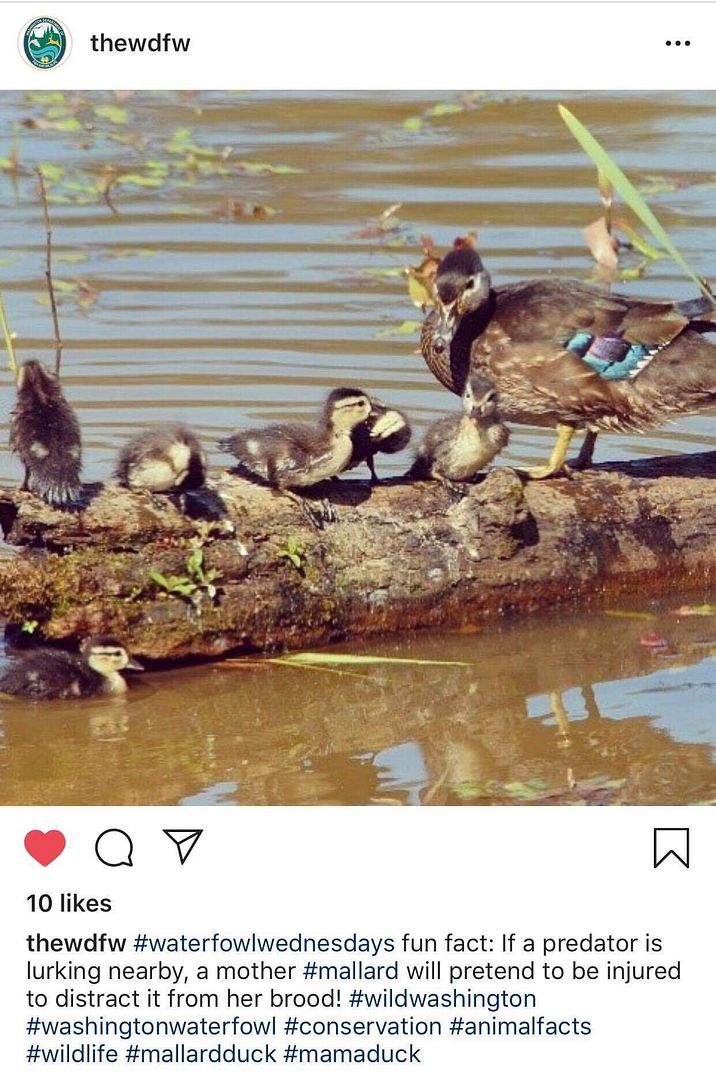
Task: Open thewdfw username in post header
Action: click(139, 43)
